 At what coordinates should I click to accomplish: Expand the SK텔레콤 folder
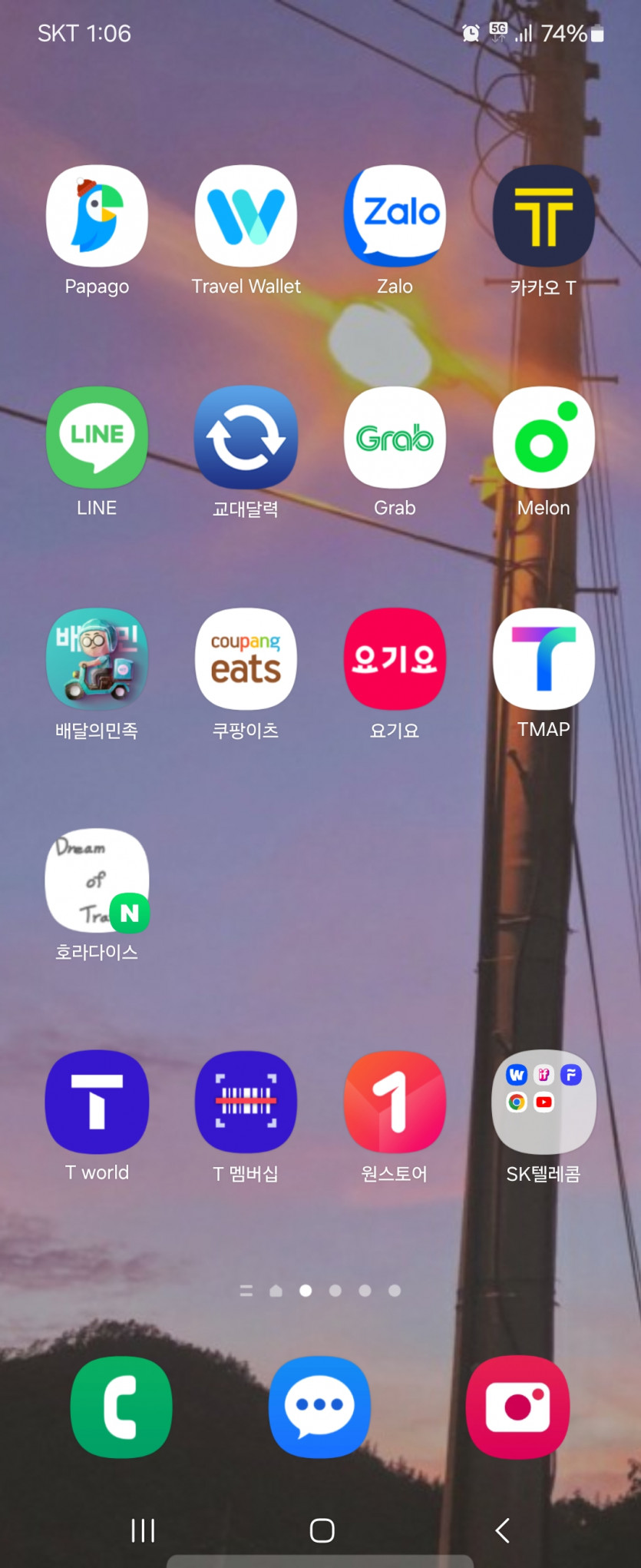point(544,1102)
